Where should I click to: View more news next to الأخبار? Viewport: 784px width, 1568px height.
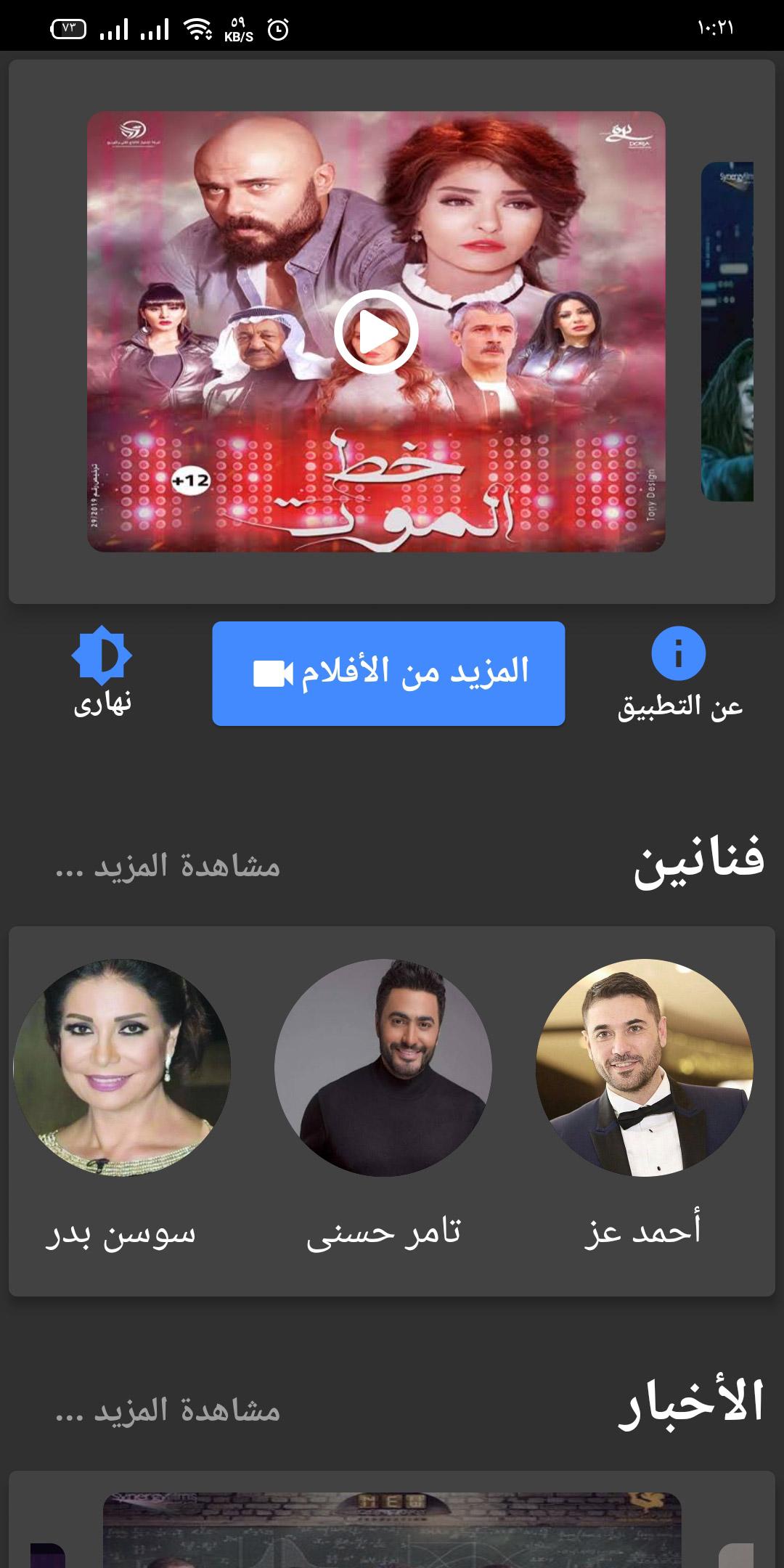click(168, 1410)
